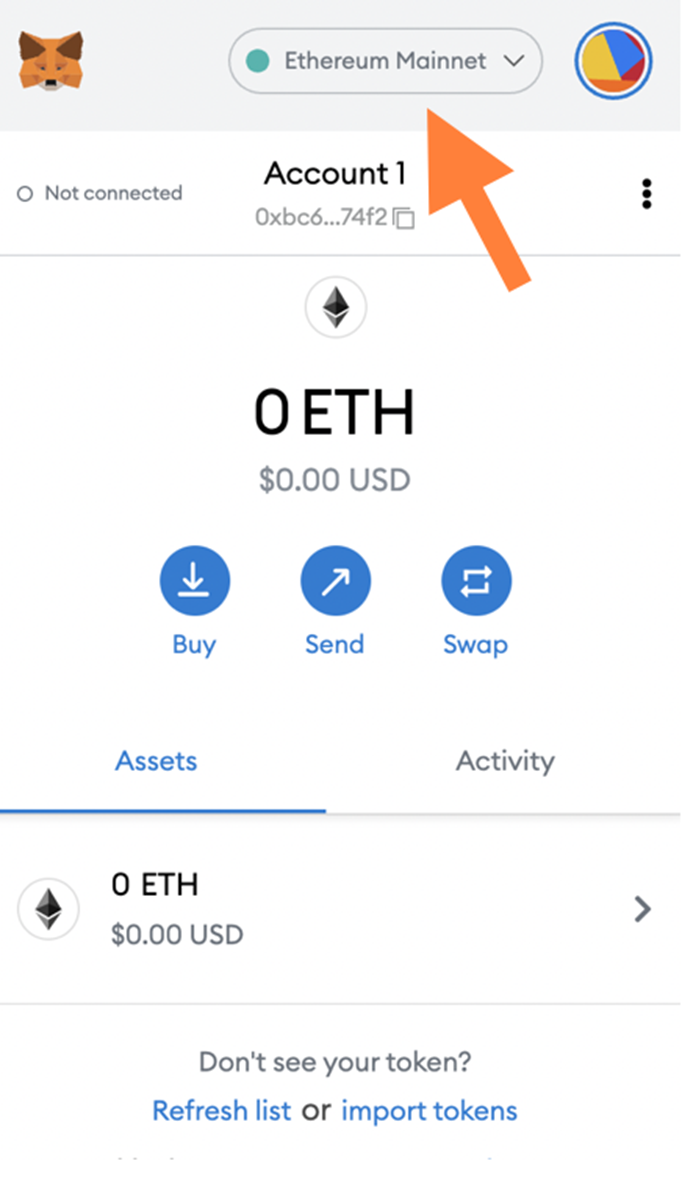
Task: Open the account avatar menu
Action: 613,61
